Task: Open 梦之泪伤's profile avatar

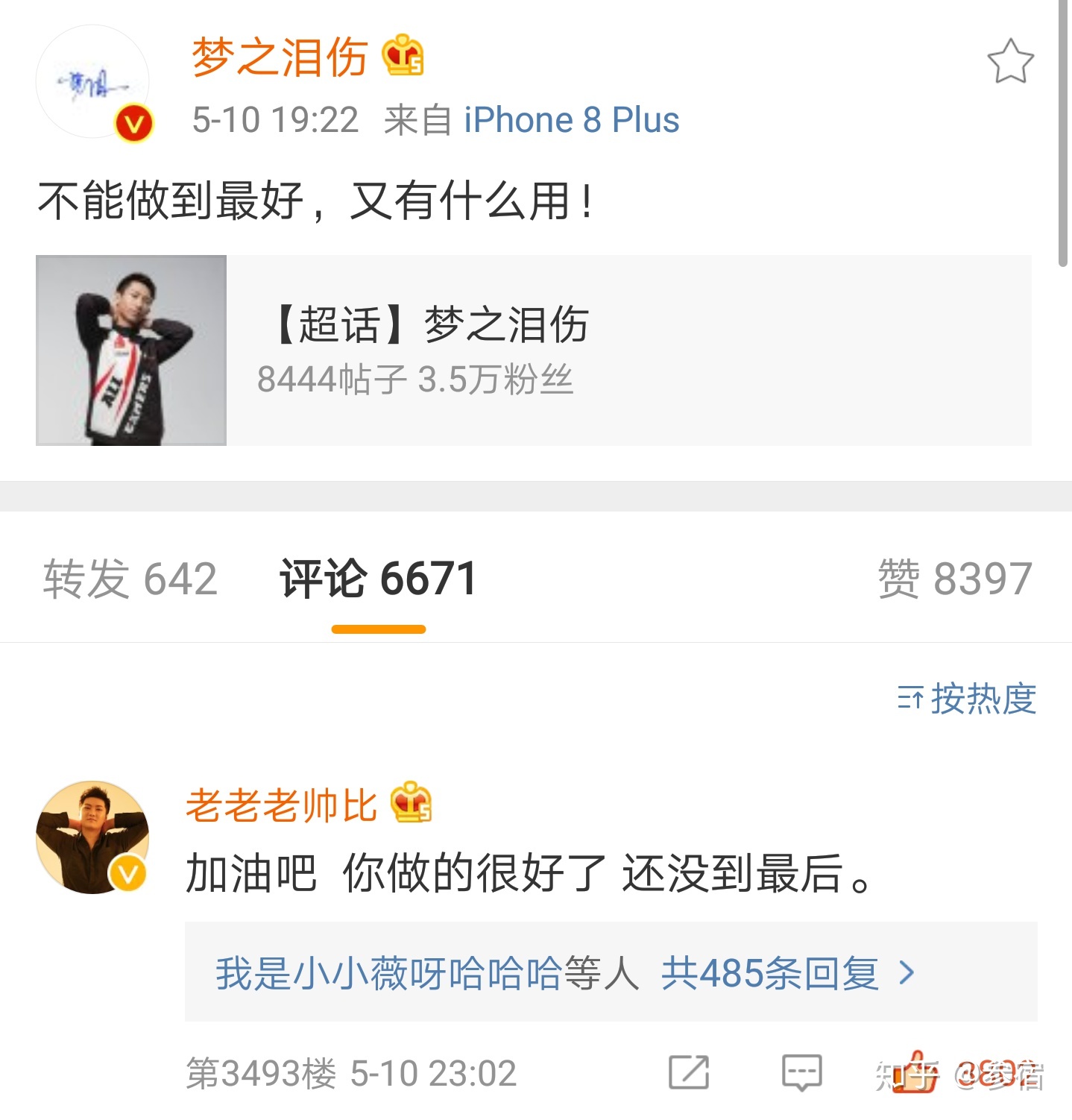Action: pos(93,83)
